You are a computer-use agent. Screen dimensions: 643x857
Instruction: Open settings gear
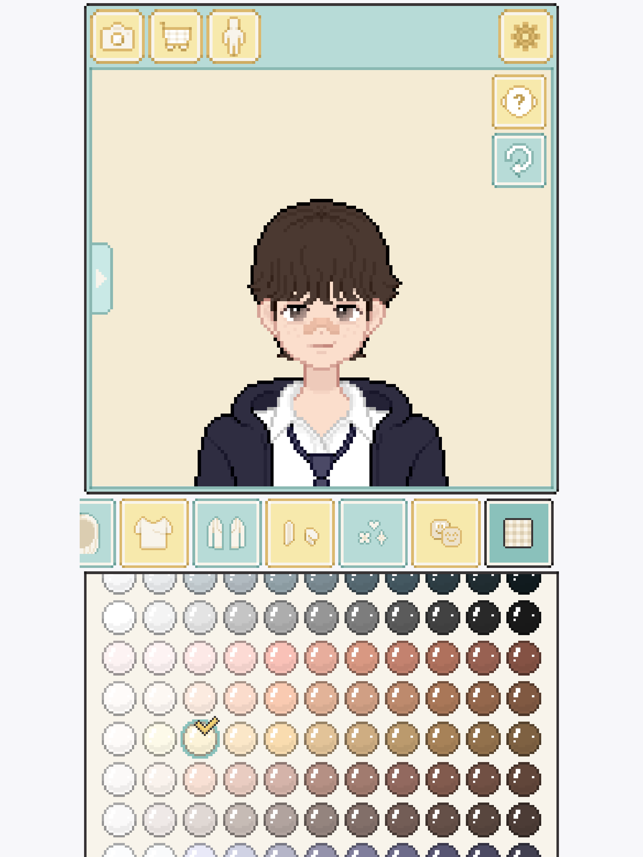[x=525, y=38]
